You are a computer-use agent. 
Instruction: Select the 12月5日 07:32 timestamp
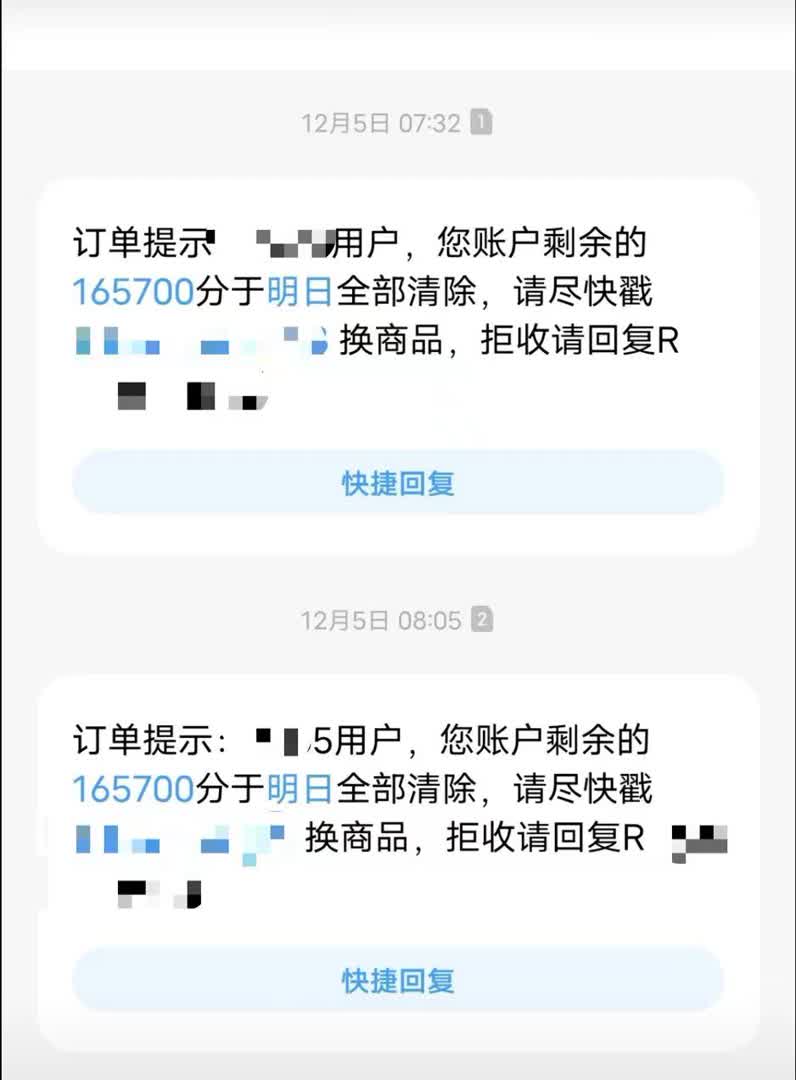[x=380, y=121]
